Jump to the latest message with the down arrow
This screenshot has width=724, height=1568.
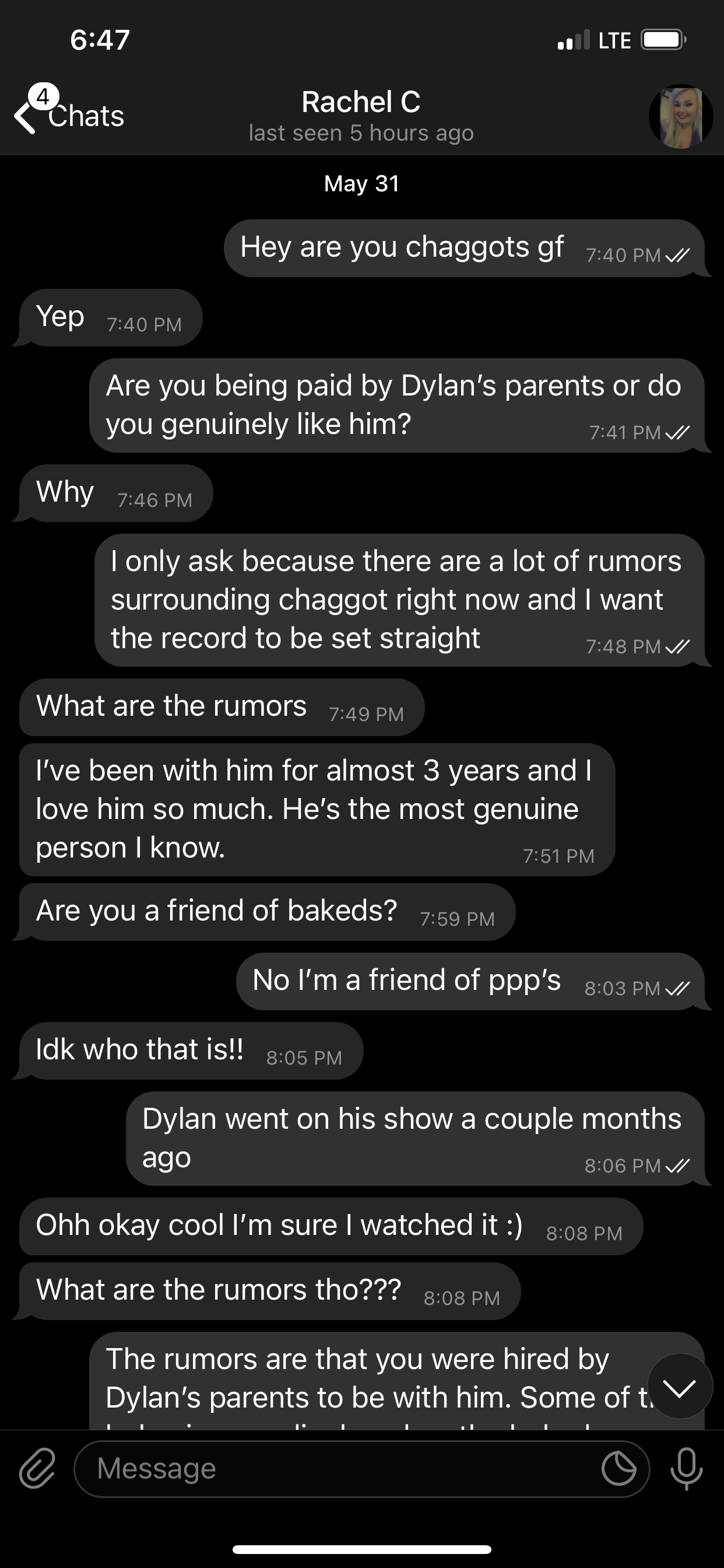(680, 1387)
